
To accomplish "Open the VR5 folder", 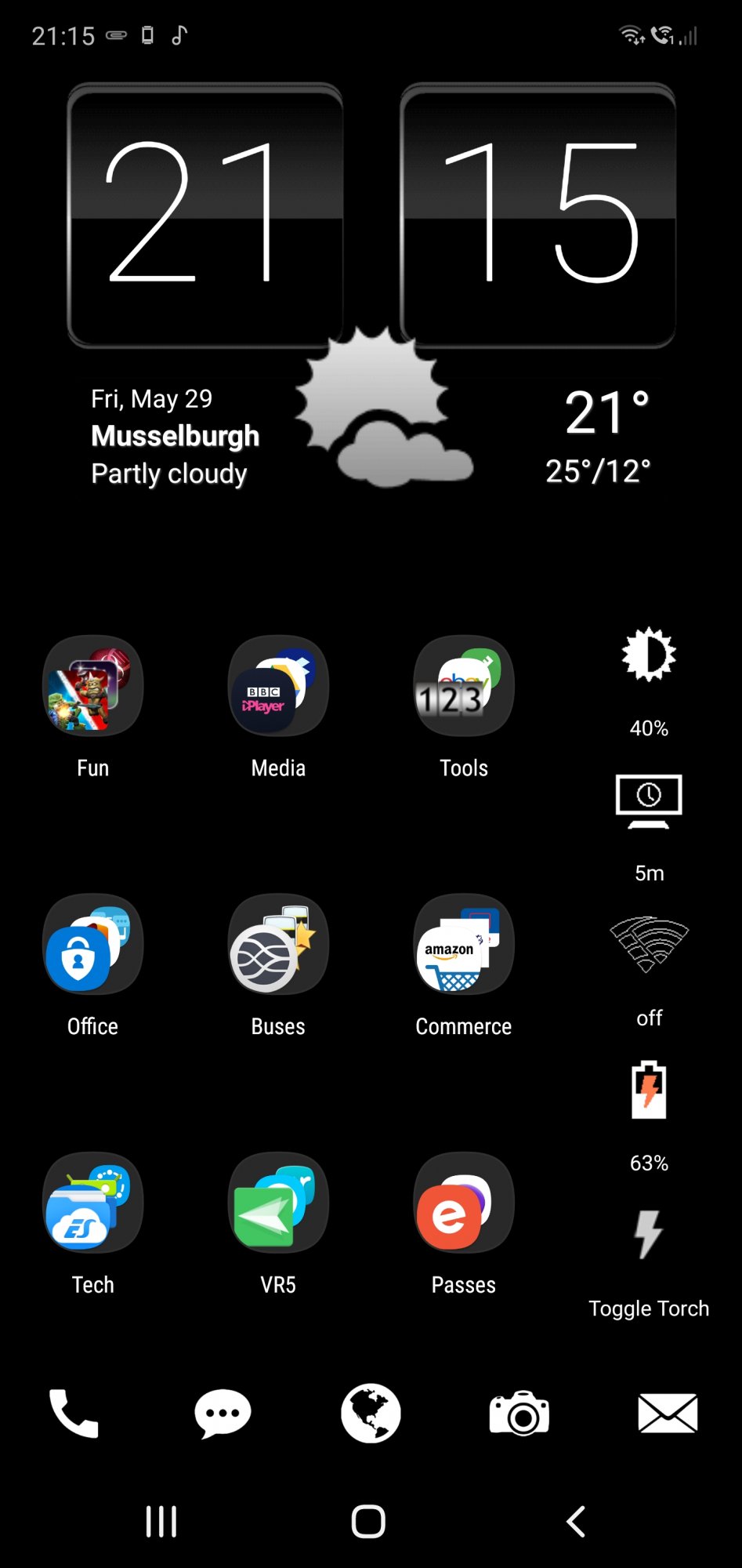I will [x=278, y=1203].
